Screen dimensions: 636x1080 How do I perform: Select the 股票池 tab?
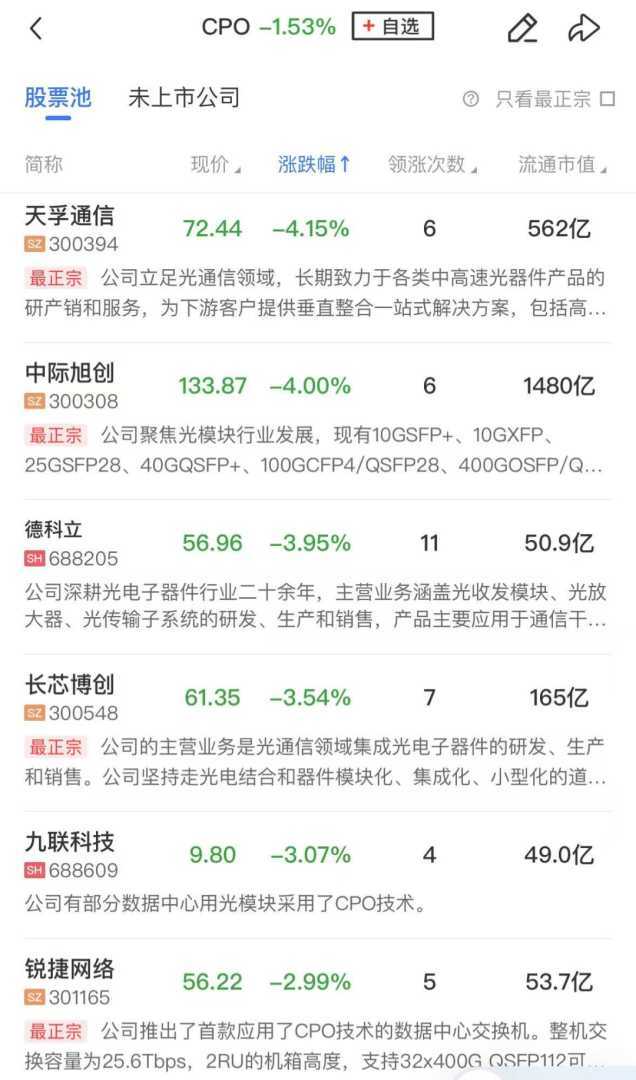(x=58, y=98)
